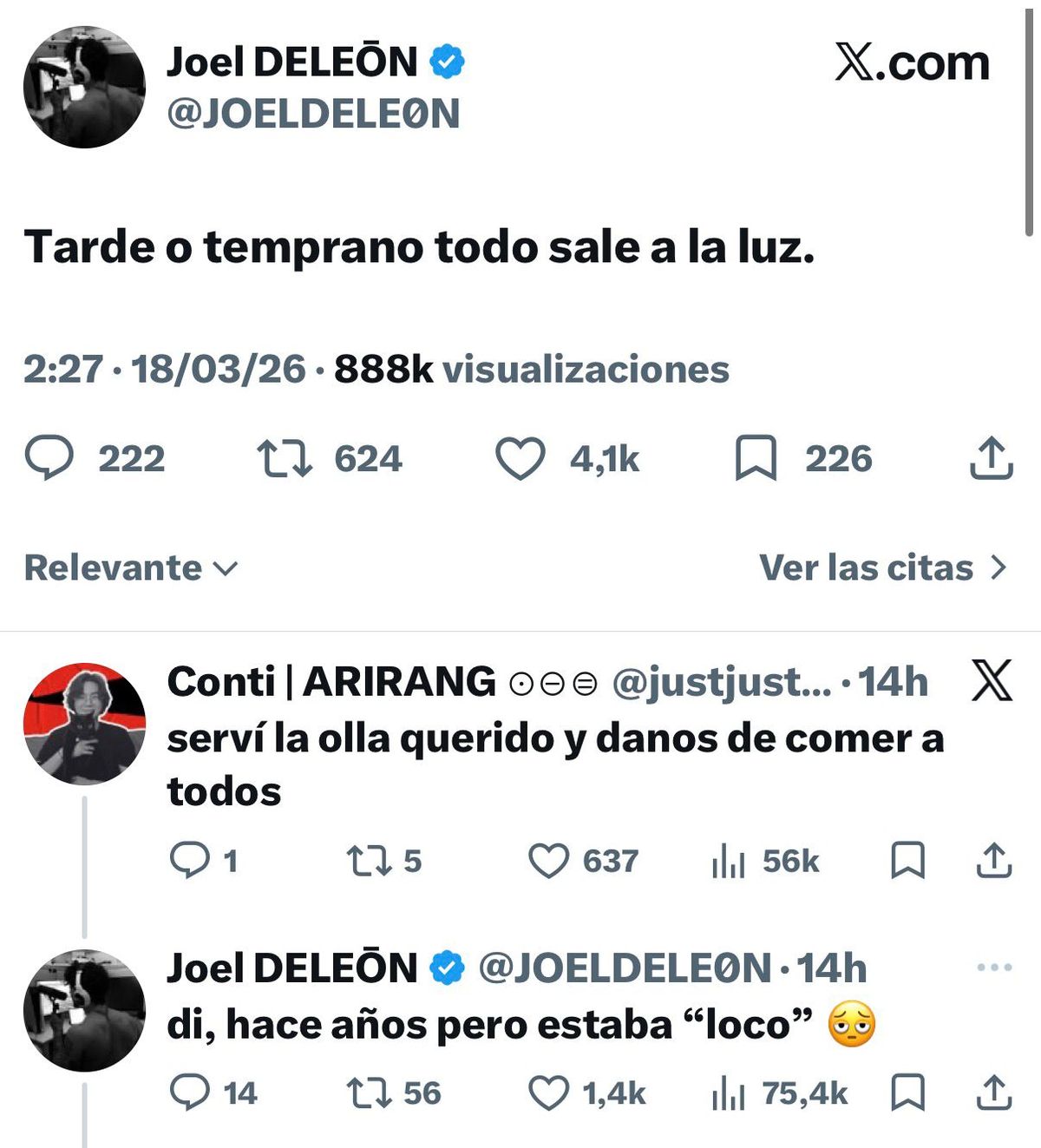1041x1148 pixels.
Task: Share Joel's "loco" reply
Action: [x=993, y=1093]
